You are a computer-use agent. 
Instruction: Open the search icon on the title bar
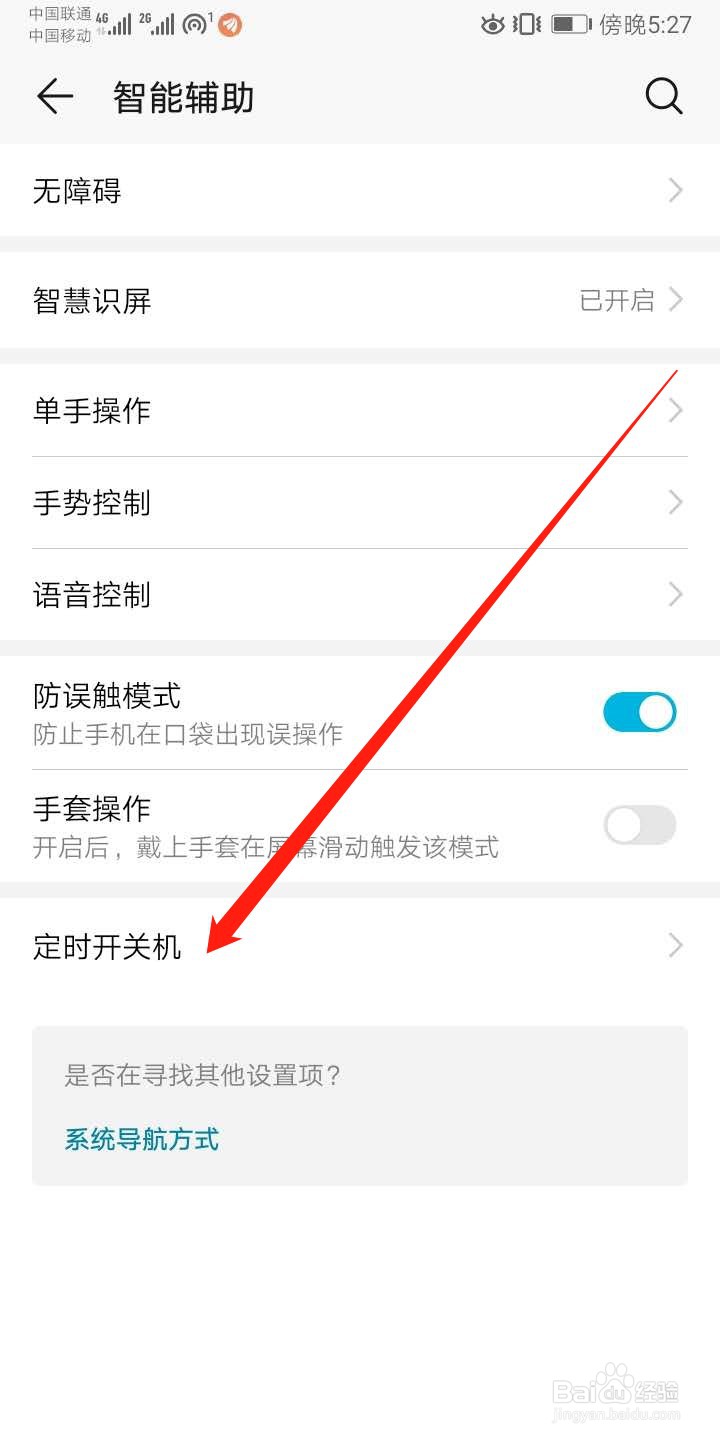click(x=664, y=96)
